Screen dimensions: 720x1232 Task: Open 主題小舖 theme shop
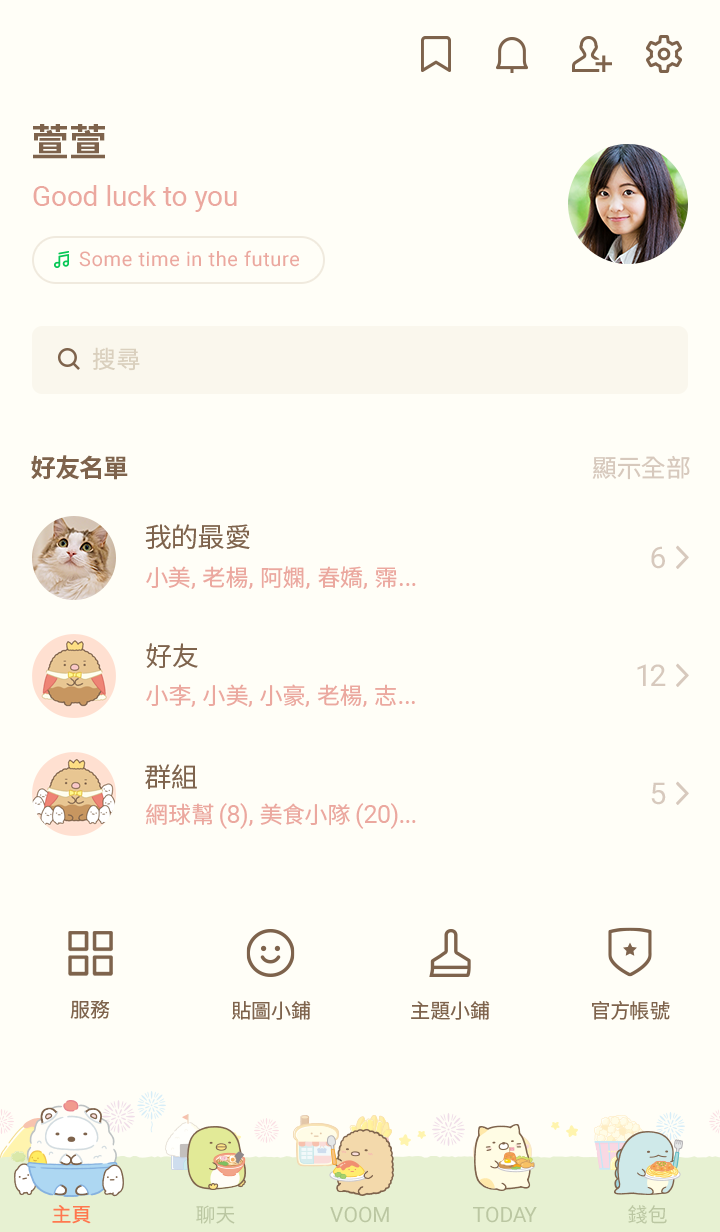[450, 974]
